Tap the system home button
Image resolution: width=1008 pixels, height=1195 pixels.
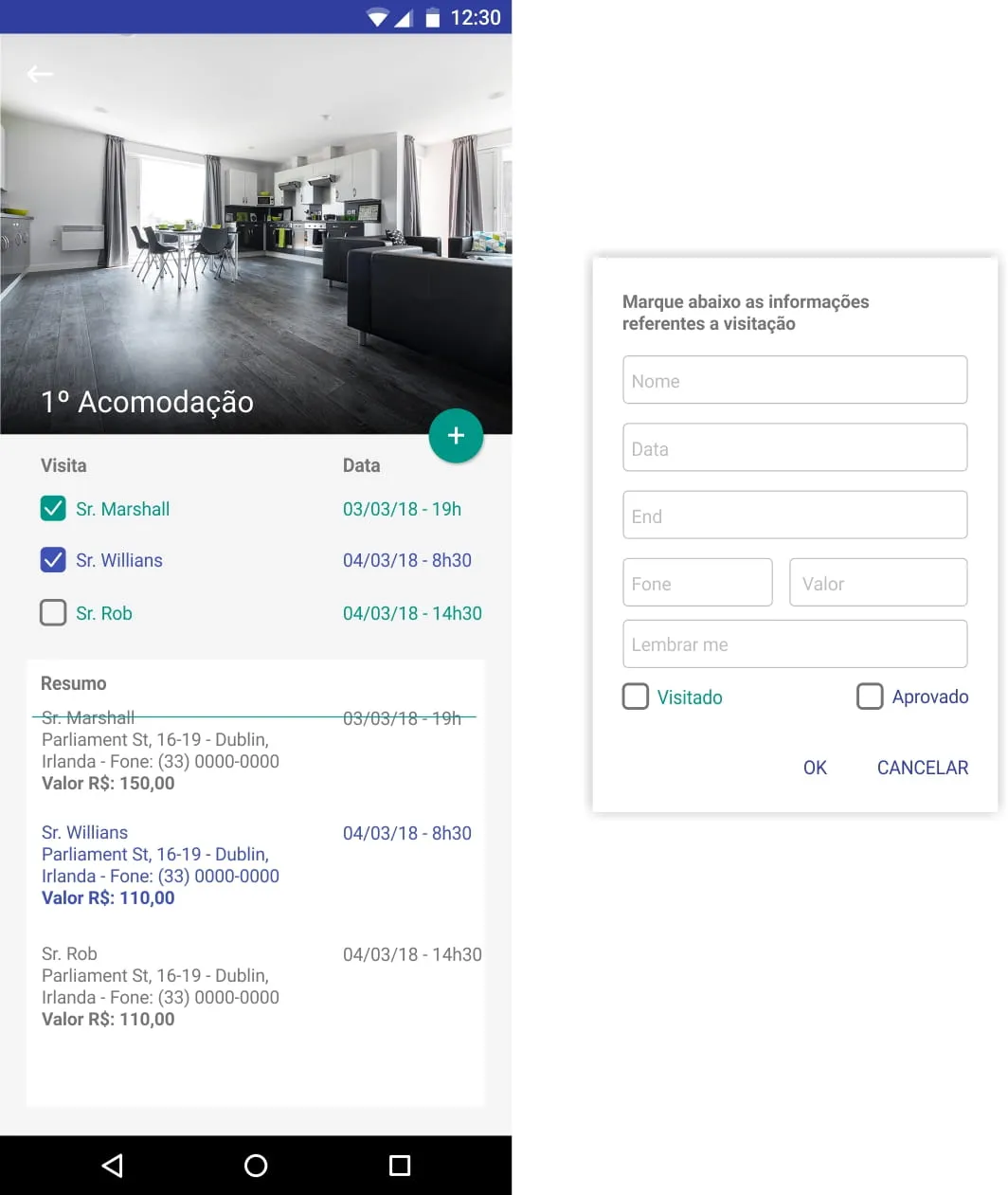(x=256, y=1166)
